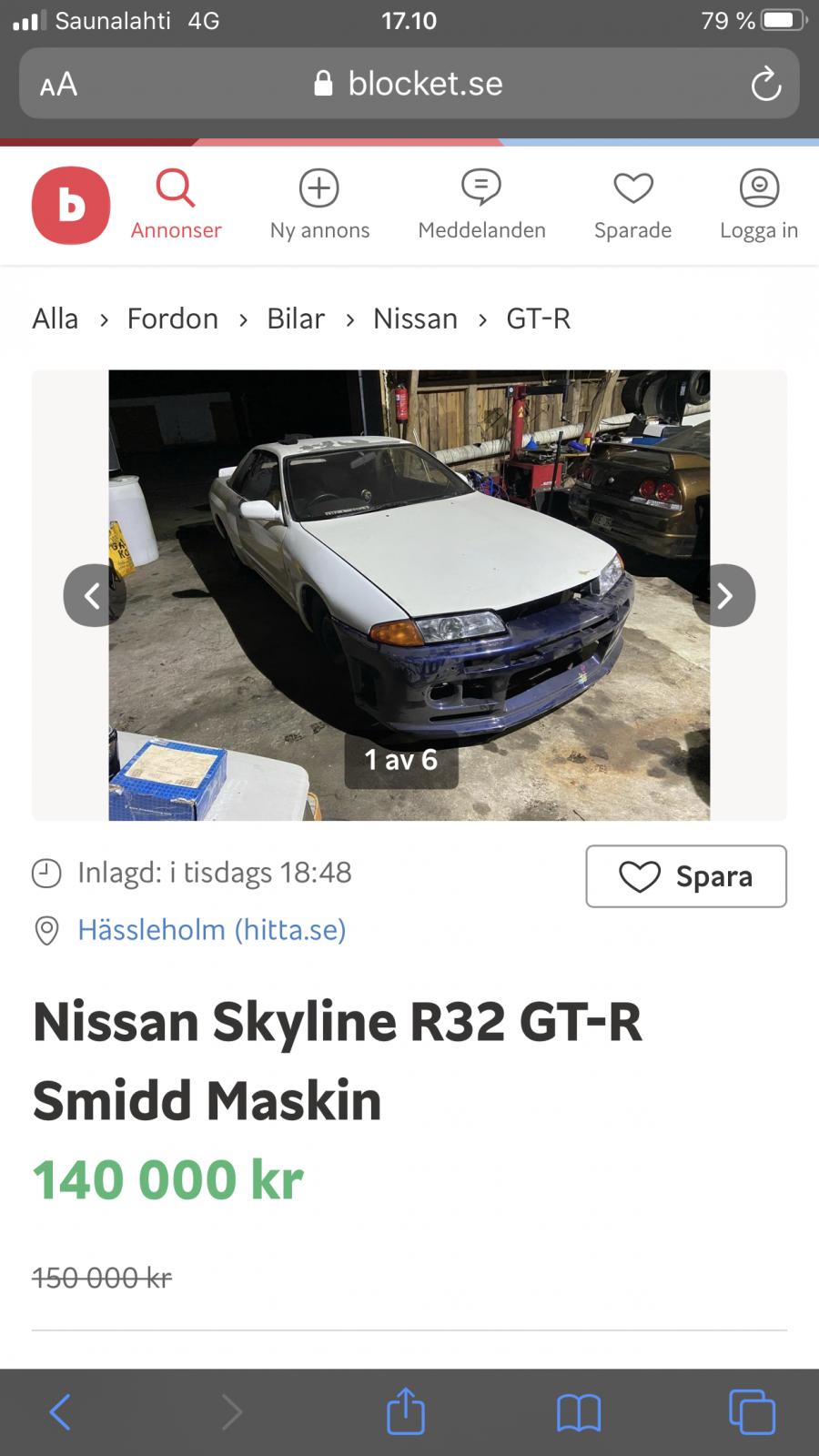View Sparade saved ads

click(x=632, y=206)
